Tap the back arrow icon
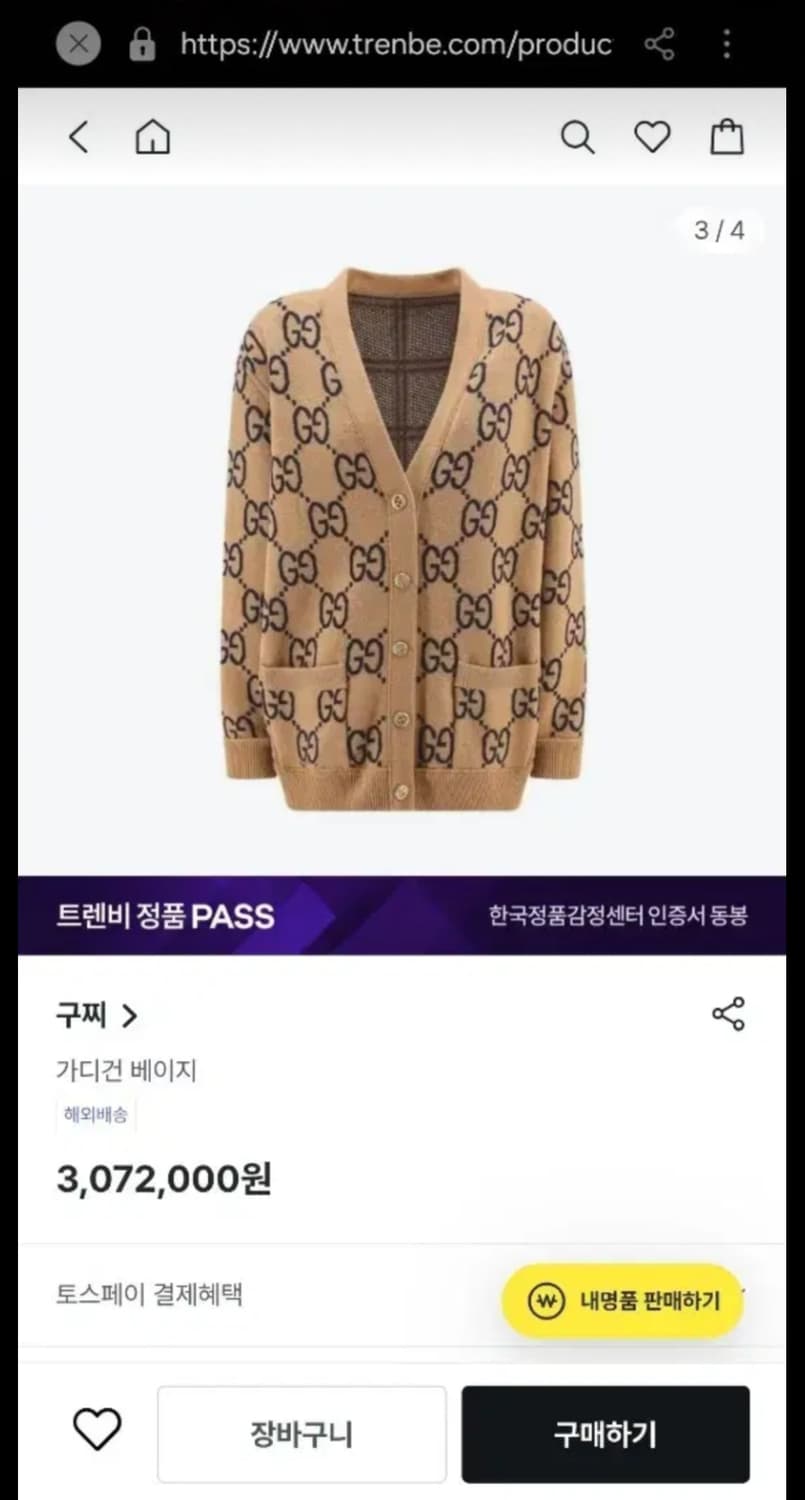The height and width of the screenshot is (1500, 805). (79, 138)
